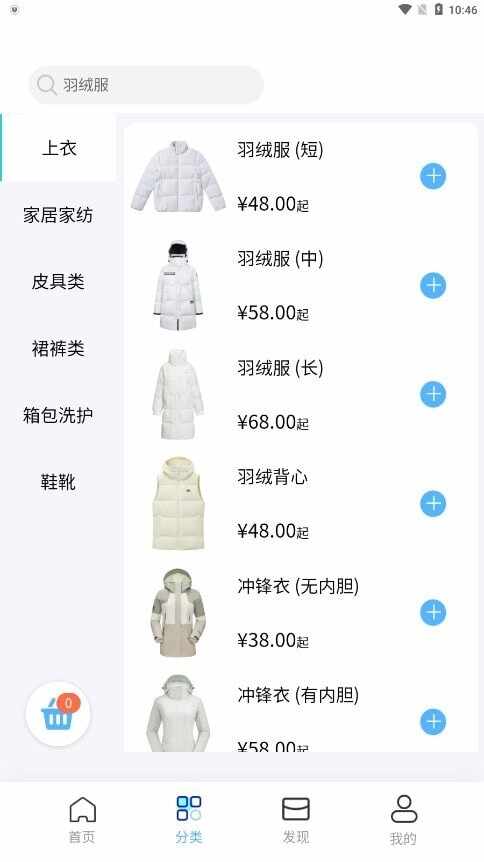Switch to the 发现 tab

(296, 820)
